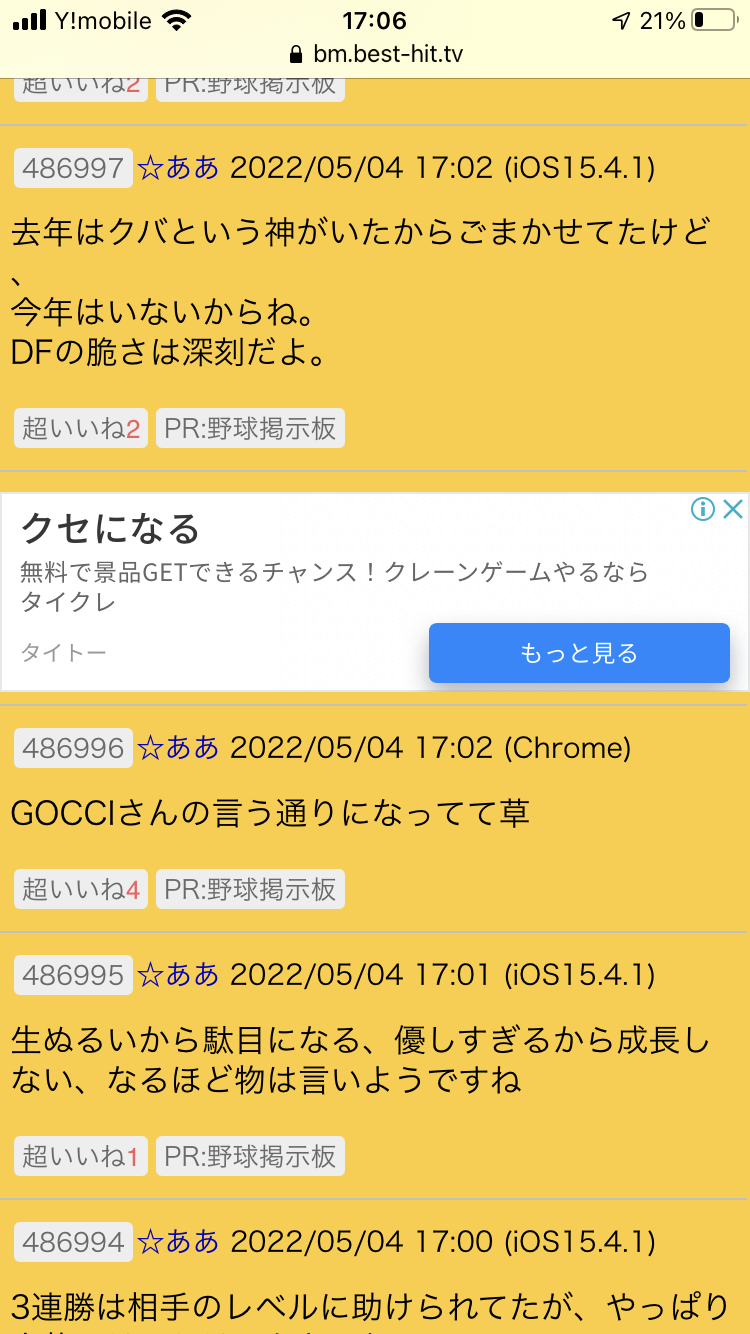The width and height of the screenshot is (750, 1334).
Task: Open PR:野球掲示板 link under post 486996
Action: [x=250, y=889]
